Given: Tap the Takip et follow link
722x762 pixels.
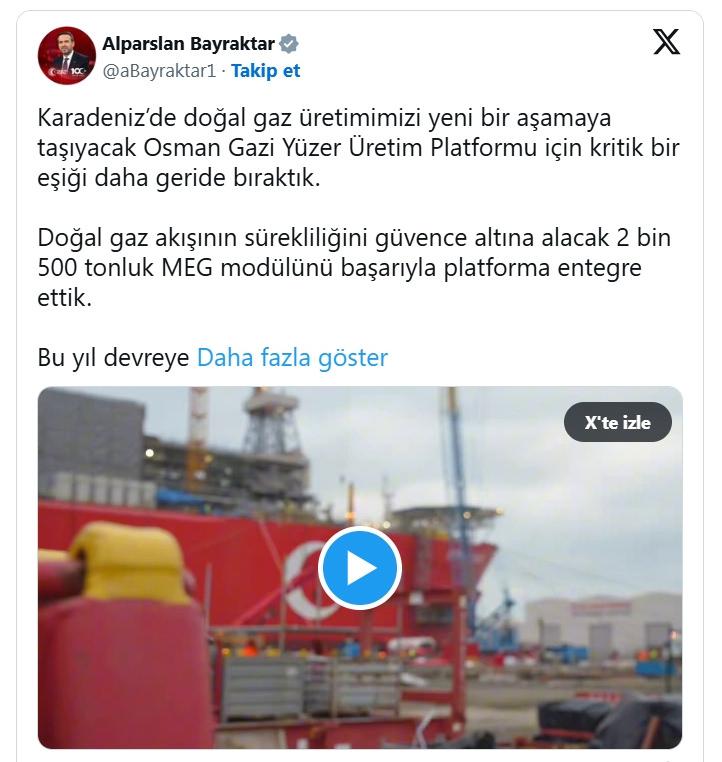Looking at the screenshot, I should (x=266, y=71).
